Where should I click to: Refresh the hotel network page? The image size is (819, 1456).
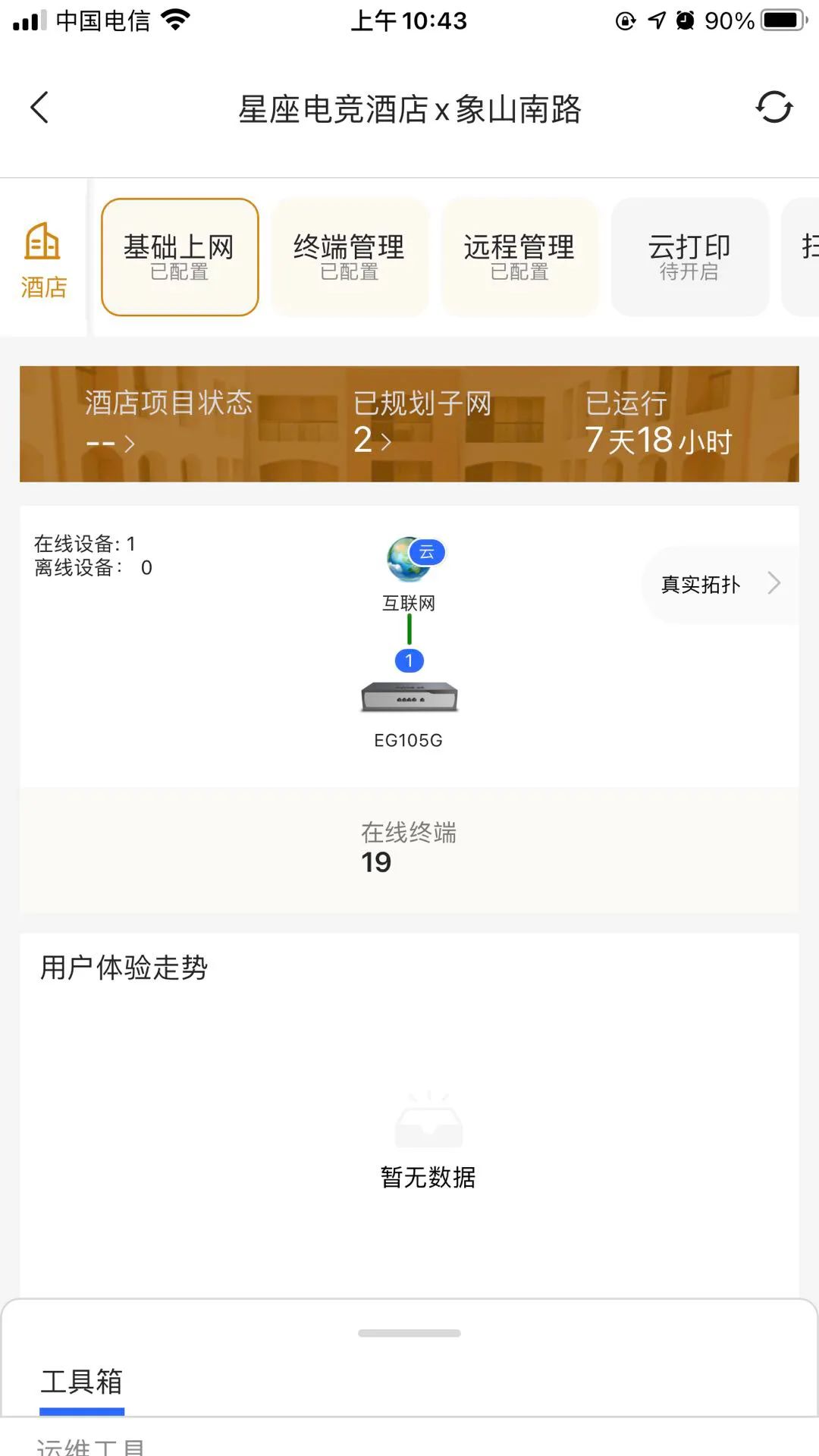[x=773, y=107]
